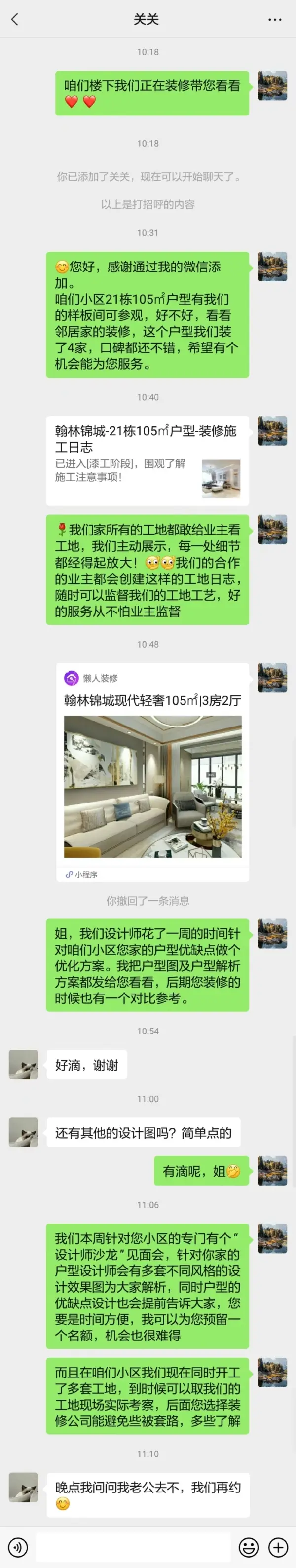Focus the message text field
The width and height of the screenshot is (296, 1568).
coord(133,1546)
